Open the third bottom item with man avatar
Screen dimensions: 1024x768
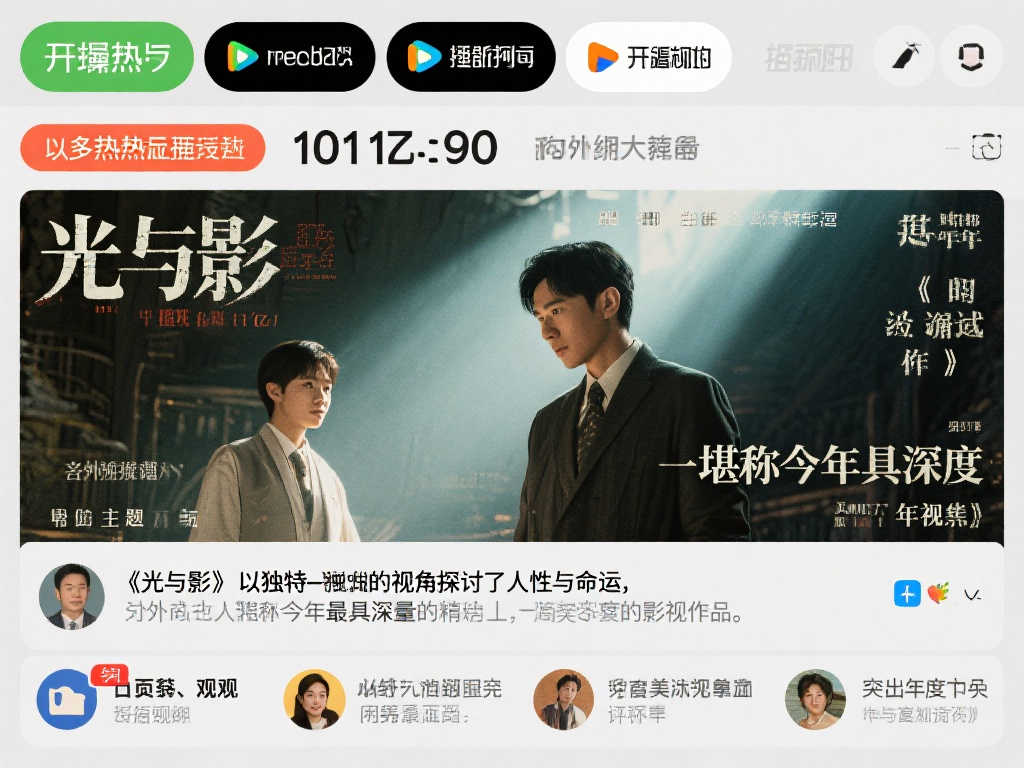[563, 699]
